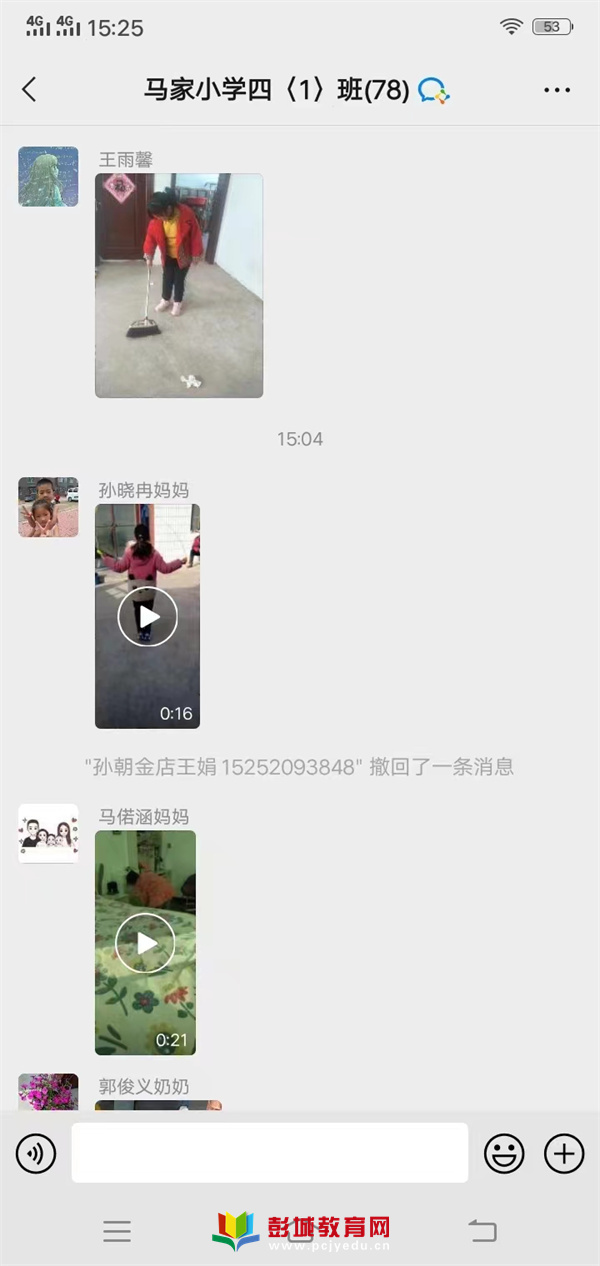Tap the system back button

483,1230
